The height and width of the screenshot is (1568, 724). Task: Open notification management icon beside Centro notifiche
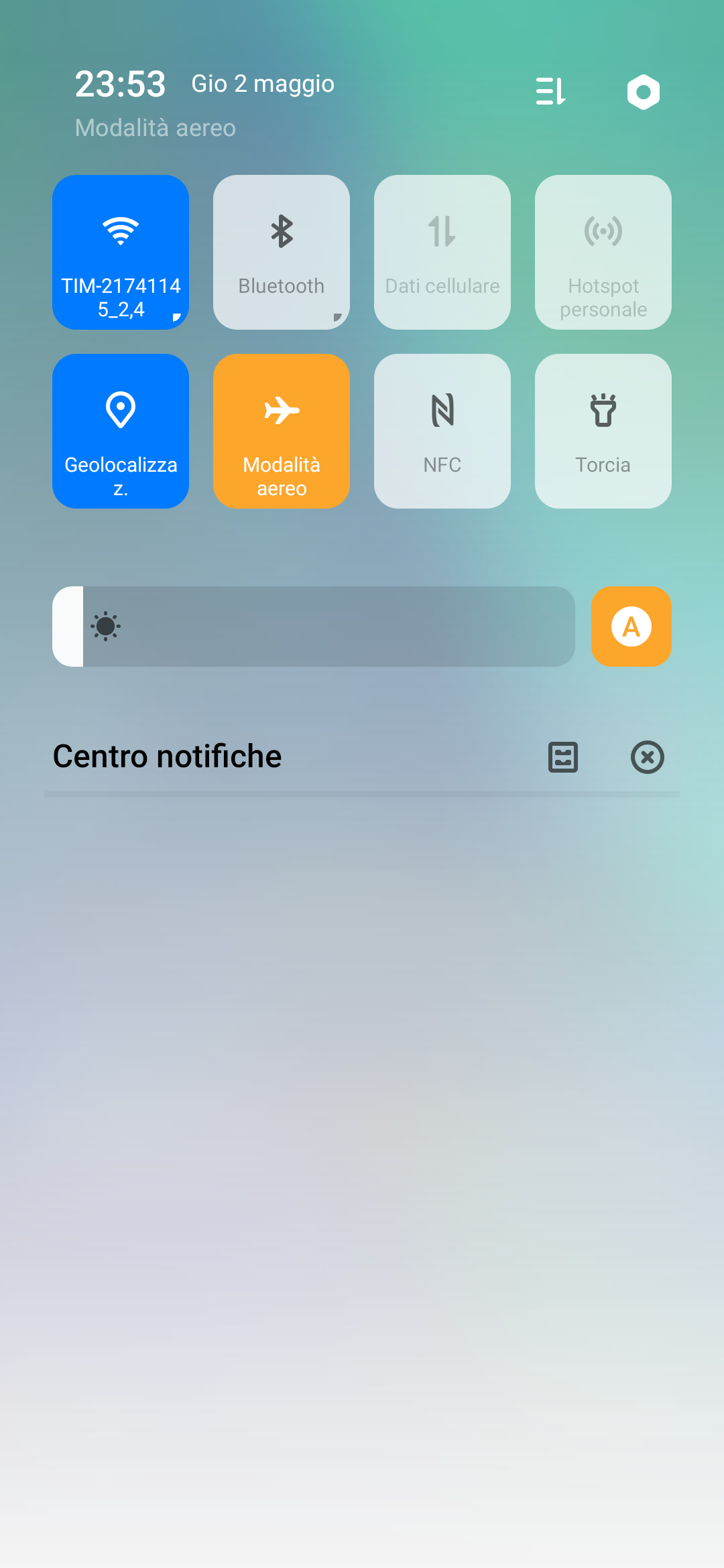click(563, 757)
